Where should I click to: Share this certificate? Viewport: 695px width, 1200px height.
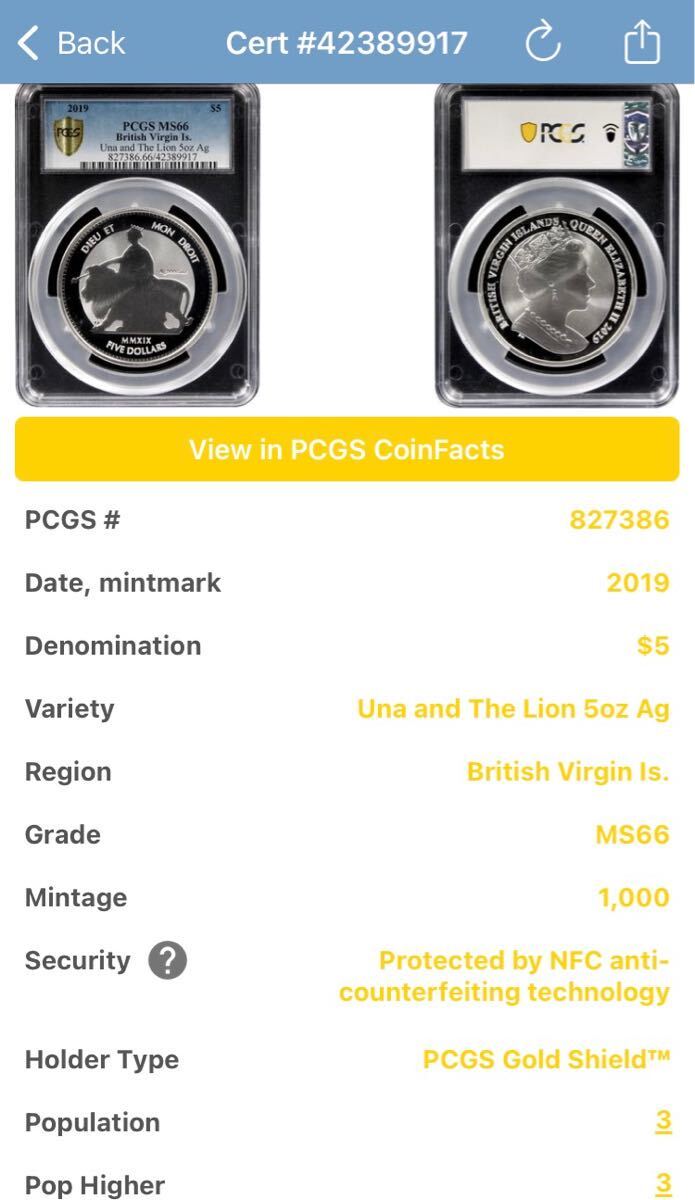click(x=641, y=43)
